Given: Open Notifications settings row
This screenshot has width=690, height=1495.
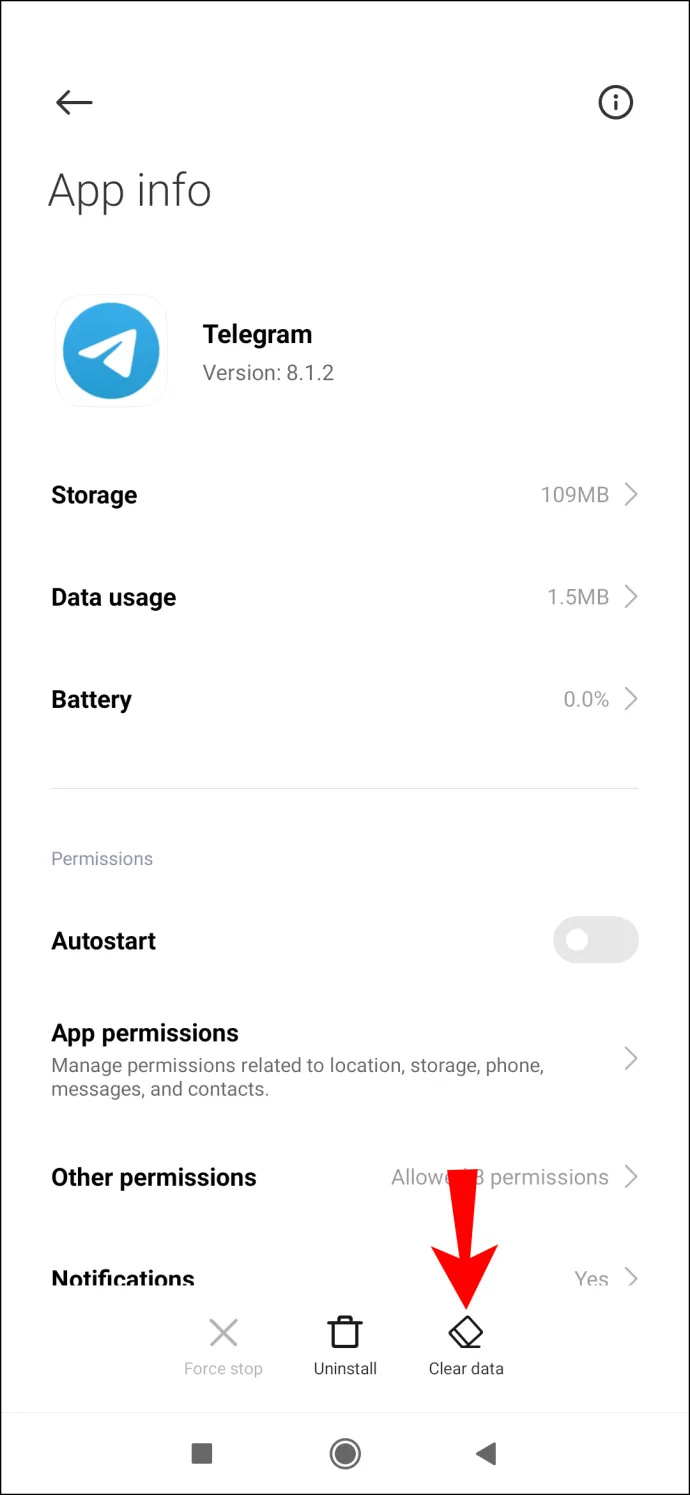Looking at the screenshot, I should tap(345, 1275).
